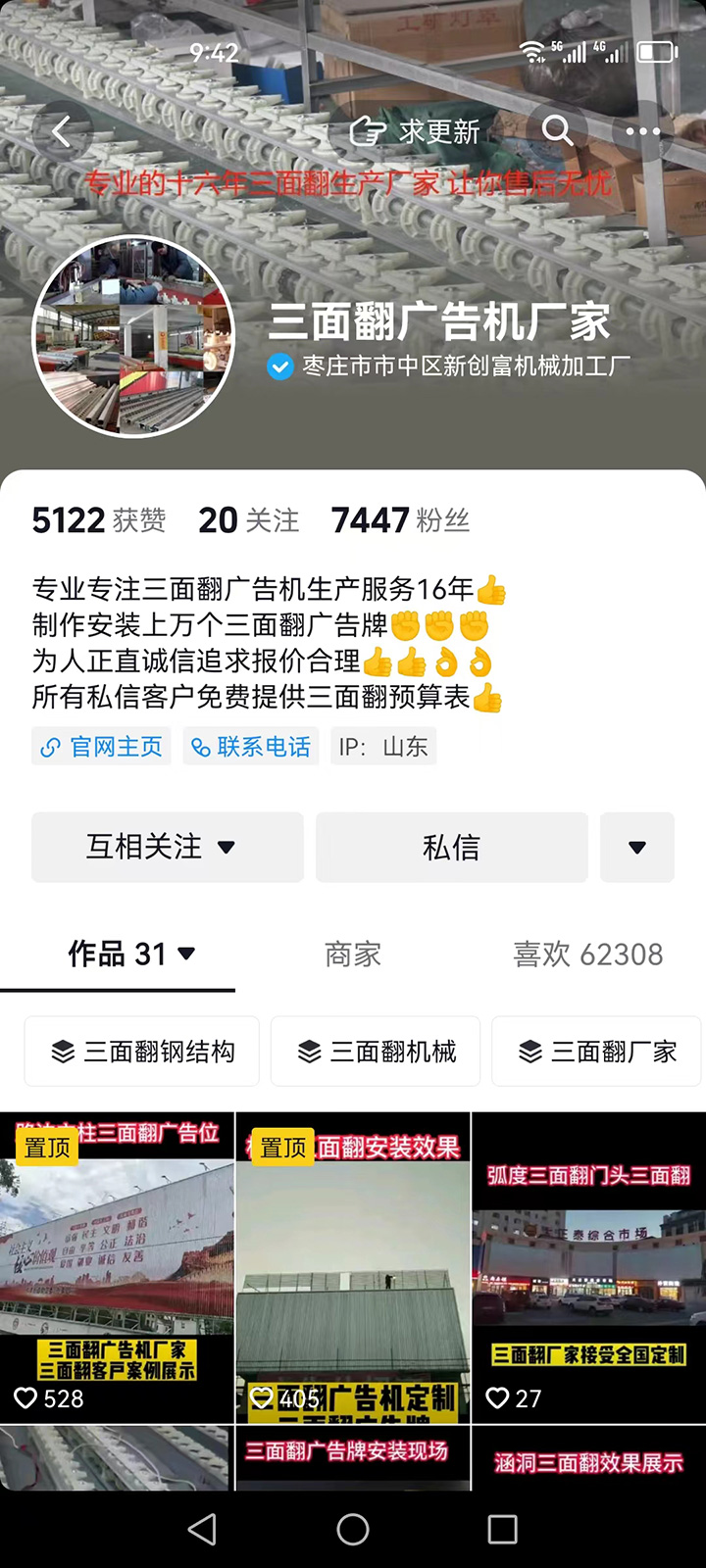Screen dimensions: 706x1568
Task: Open the 官网主页 official website link
Action: [x=101, y=747]
